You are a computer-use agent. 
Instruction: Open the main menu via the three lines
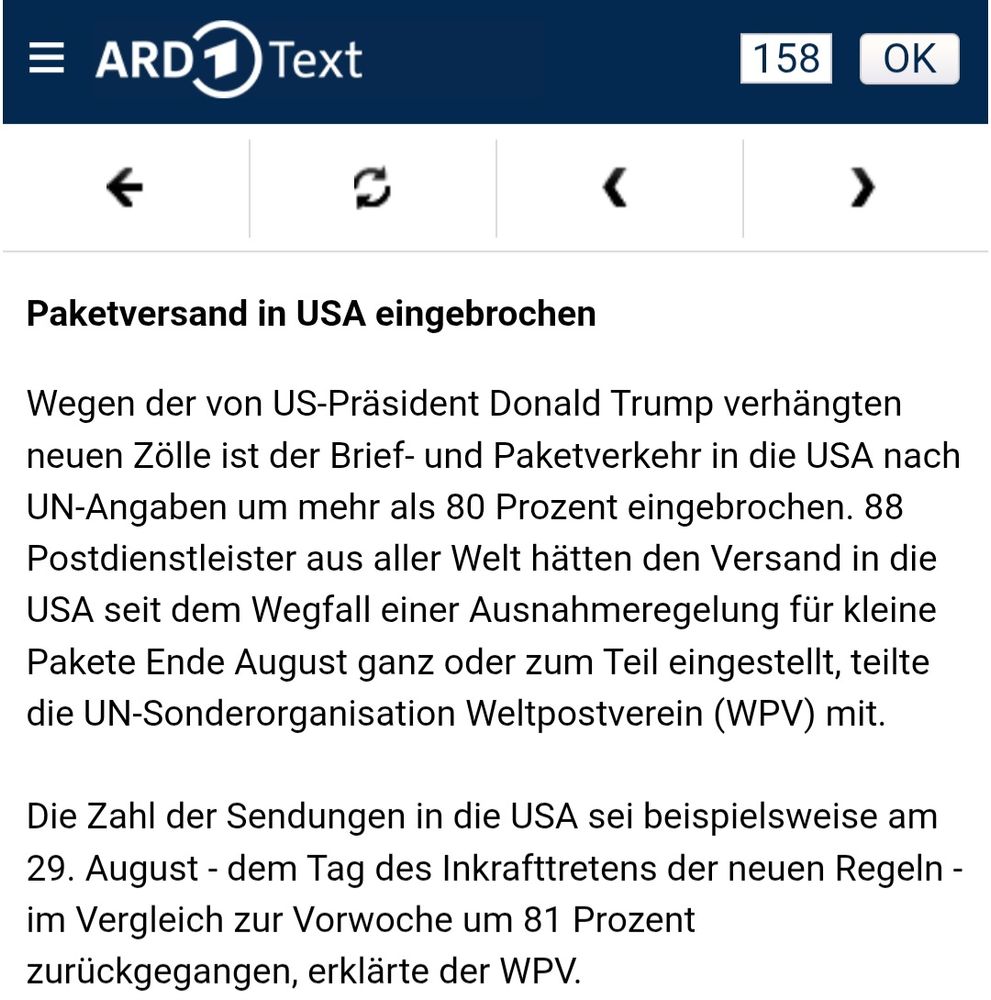click(x=44, y=59)
